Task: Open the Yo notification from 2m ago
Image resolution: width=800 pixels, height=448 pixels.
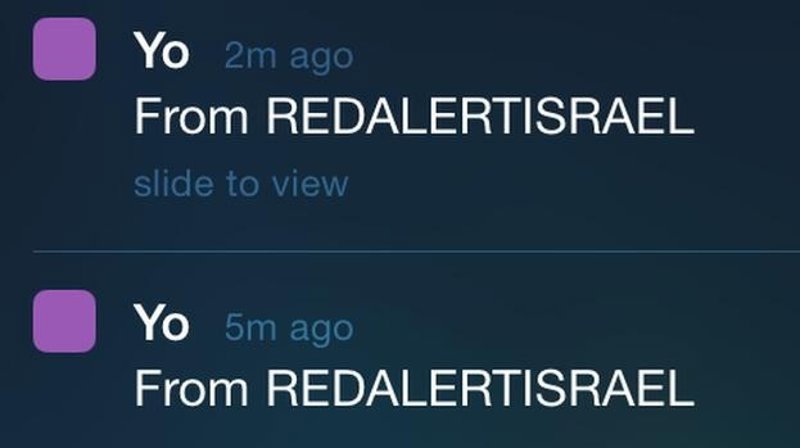Action: click(412, 119)
